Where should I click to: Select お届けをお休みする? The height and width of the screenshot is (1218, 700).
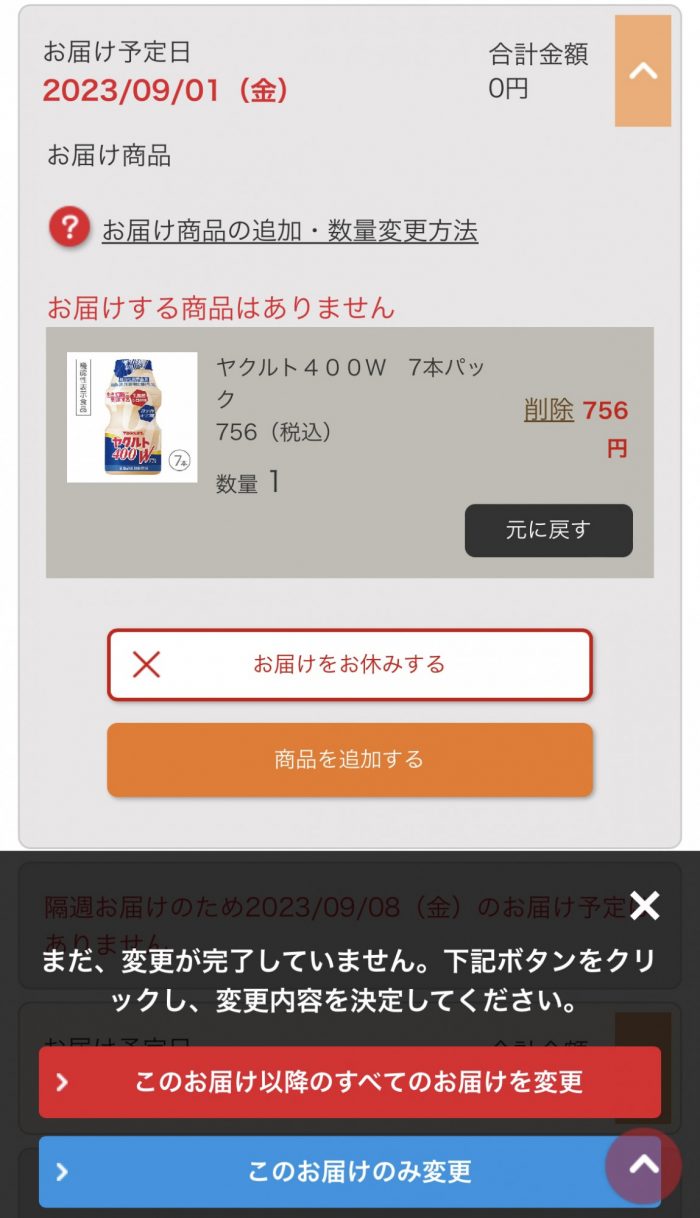pyautogui.click(x=349, y=664)
